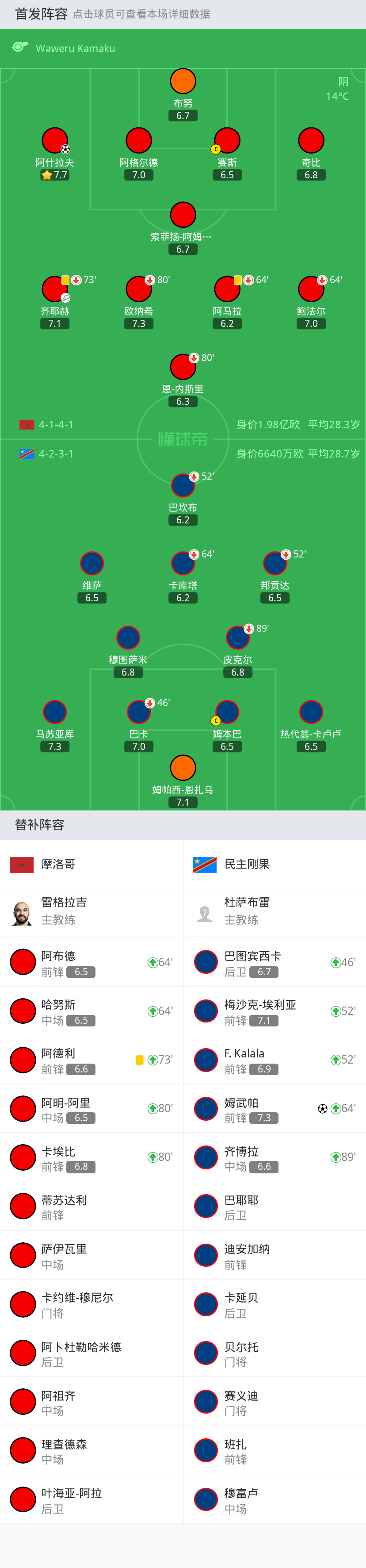View 欧纳希's match statistics
This screenshot has width=366, height=1568.
139,289
